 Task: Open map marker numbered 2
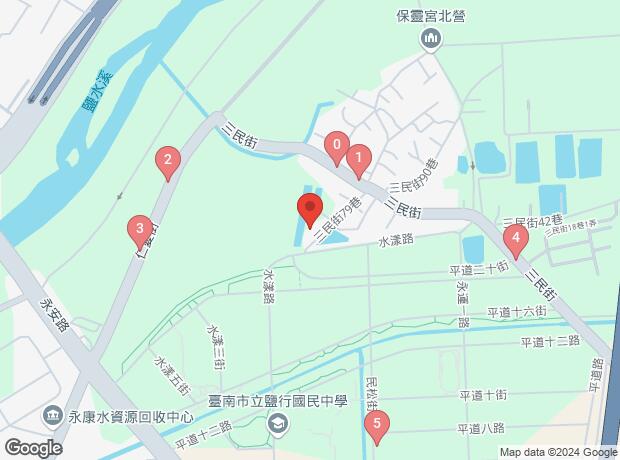tap(167, 160)
